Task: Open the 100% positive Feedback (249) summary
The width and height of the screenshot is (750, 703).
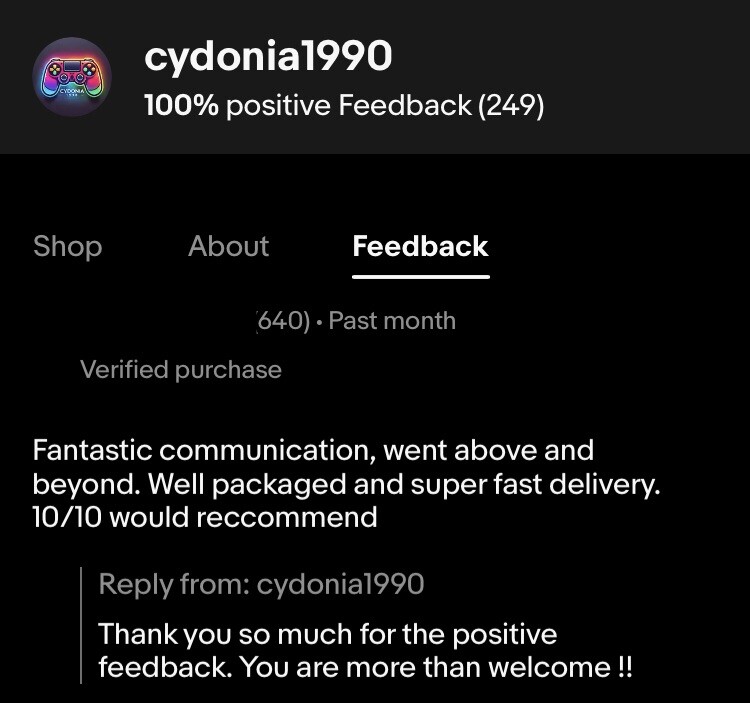Action: point(344,105)
